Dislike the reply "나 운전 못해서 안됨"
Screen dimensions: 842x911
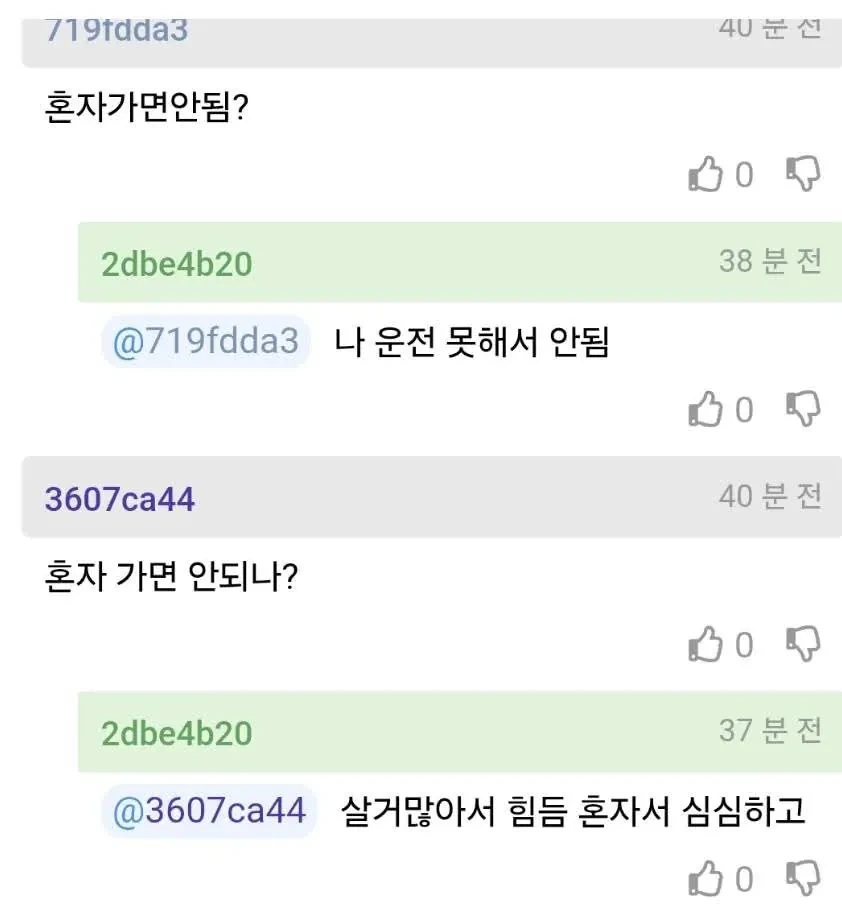coord(803,408)
